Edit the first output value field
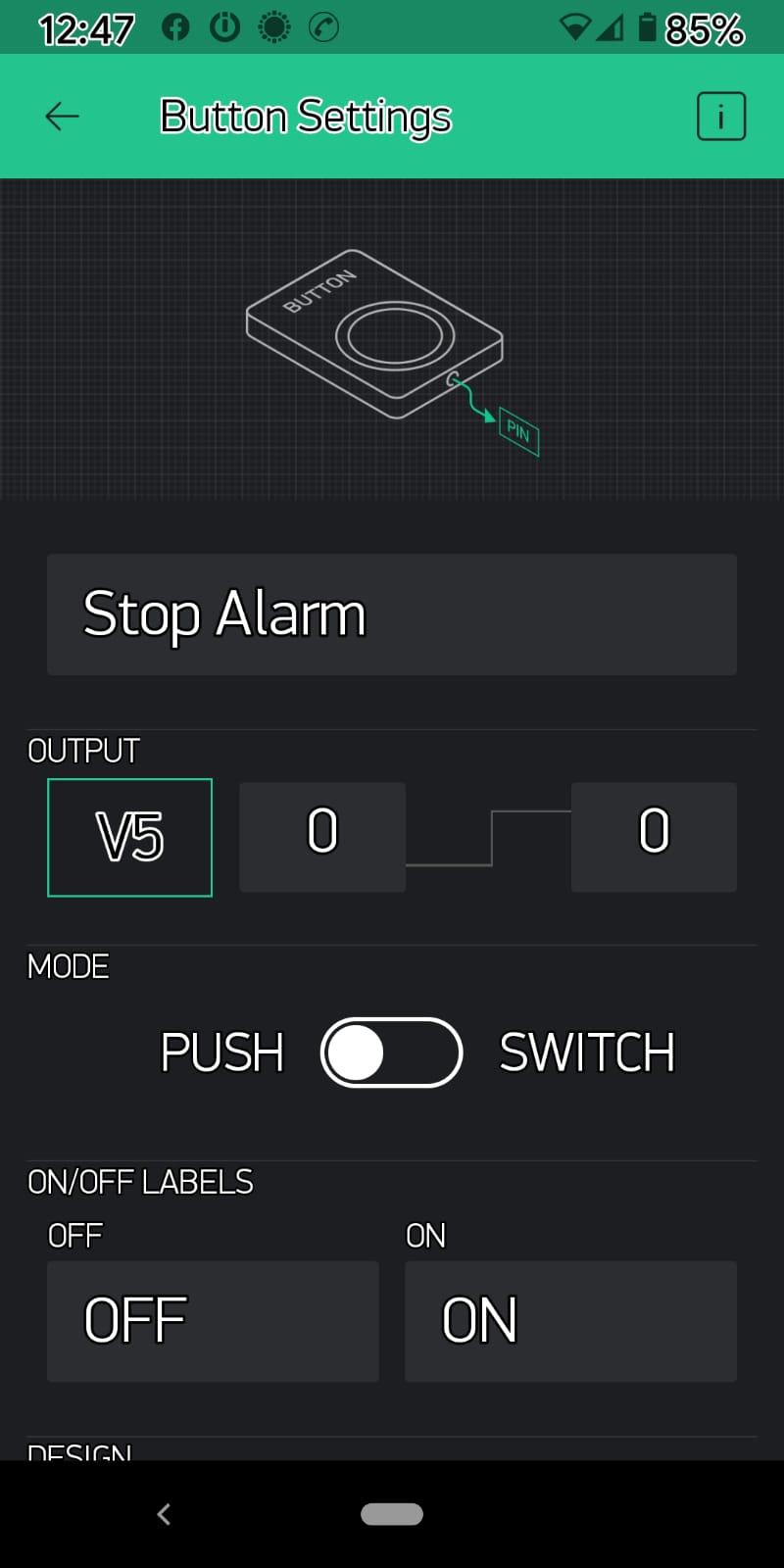Screen dimensions: 784x1568 (x=322, y=836)
